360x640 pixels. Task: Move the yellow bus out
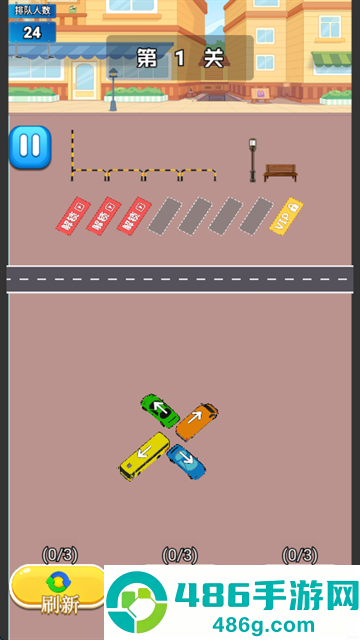pyautogui.click(x=144, y=457)
